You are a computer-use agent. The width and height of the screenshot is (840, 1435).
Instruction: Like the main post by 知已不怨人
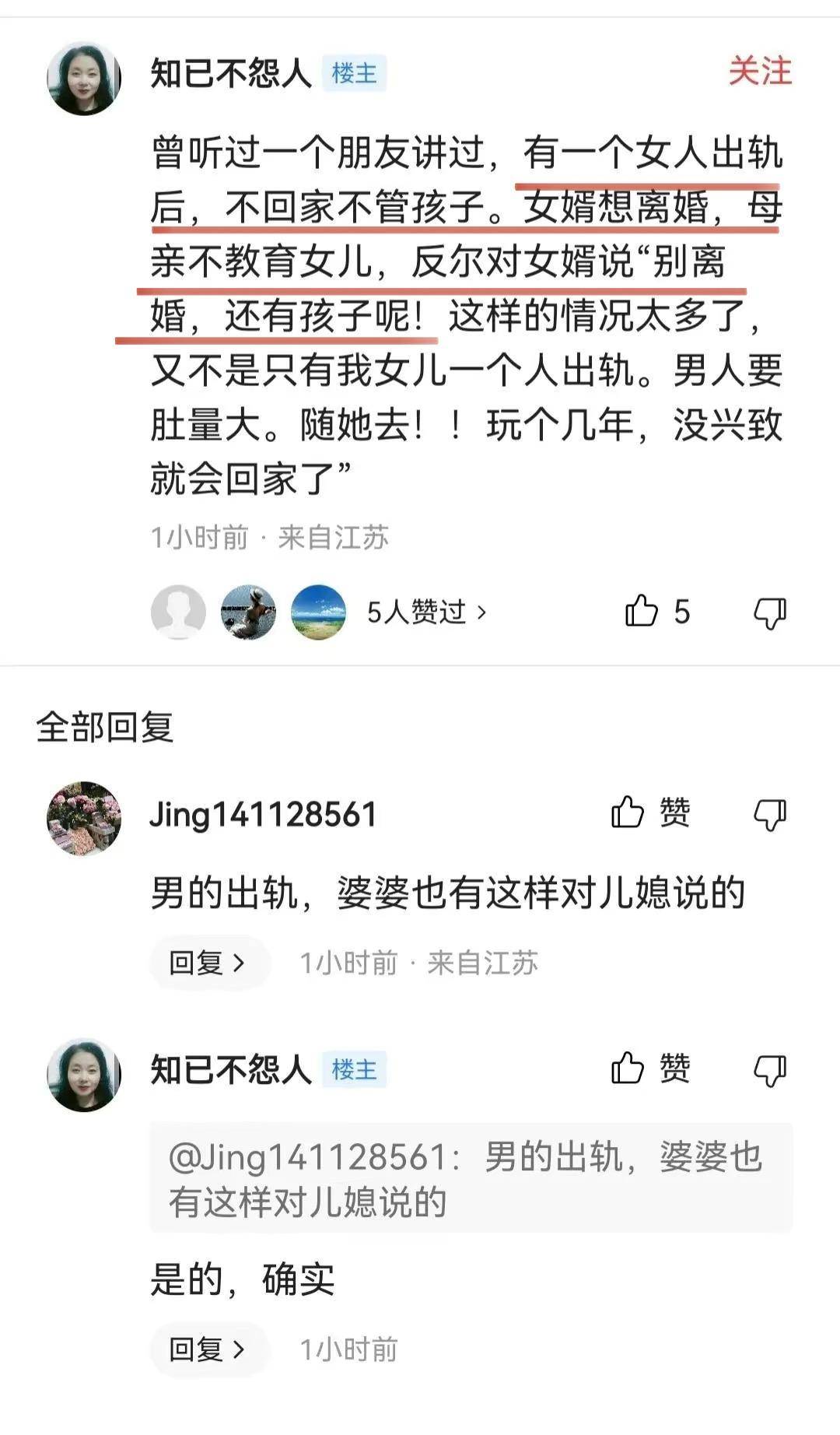pyautogui.click(x=642, y=612)
